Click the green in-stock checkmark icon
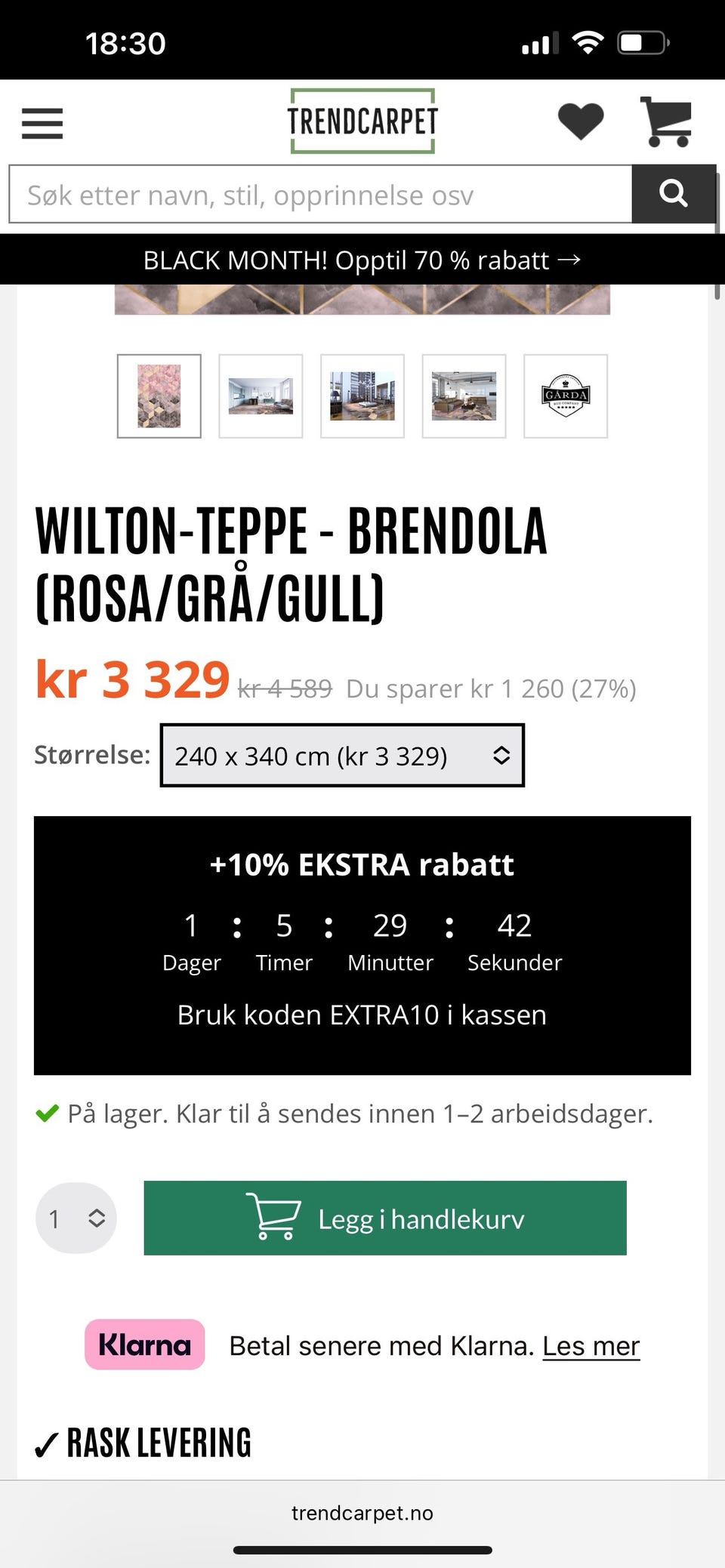Image resolution: width=725 pixels, height=1568 pixels. [47, 1112]
